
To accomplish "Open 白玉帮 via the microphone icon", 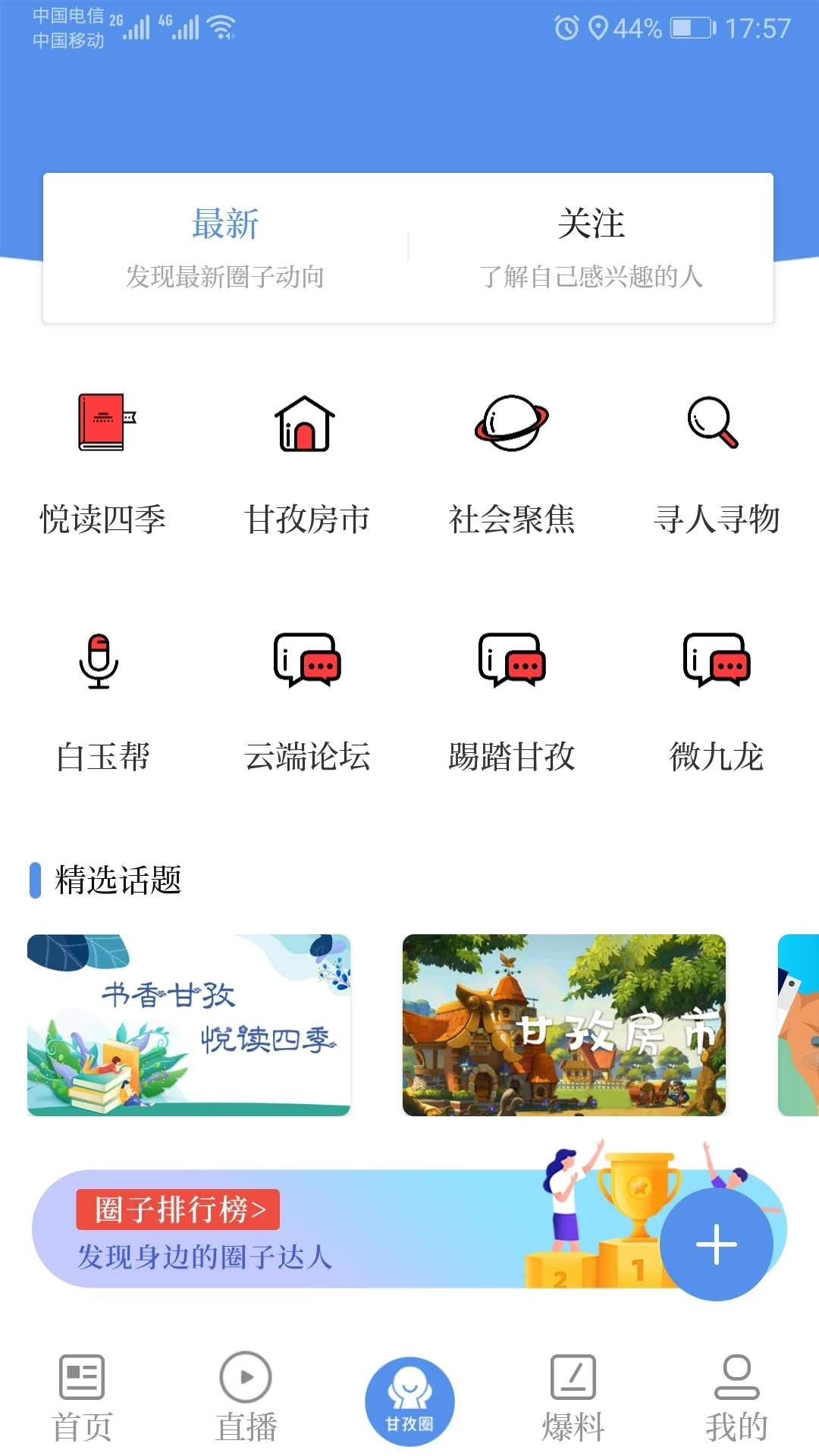I will pyautogui.click(x=99, y=661).
